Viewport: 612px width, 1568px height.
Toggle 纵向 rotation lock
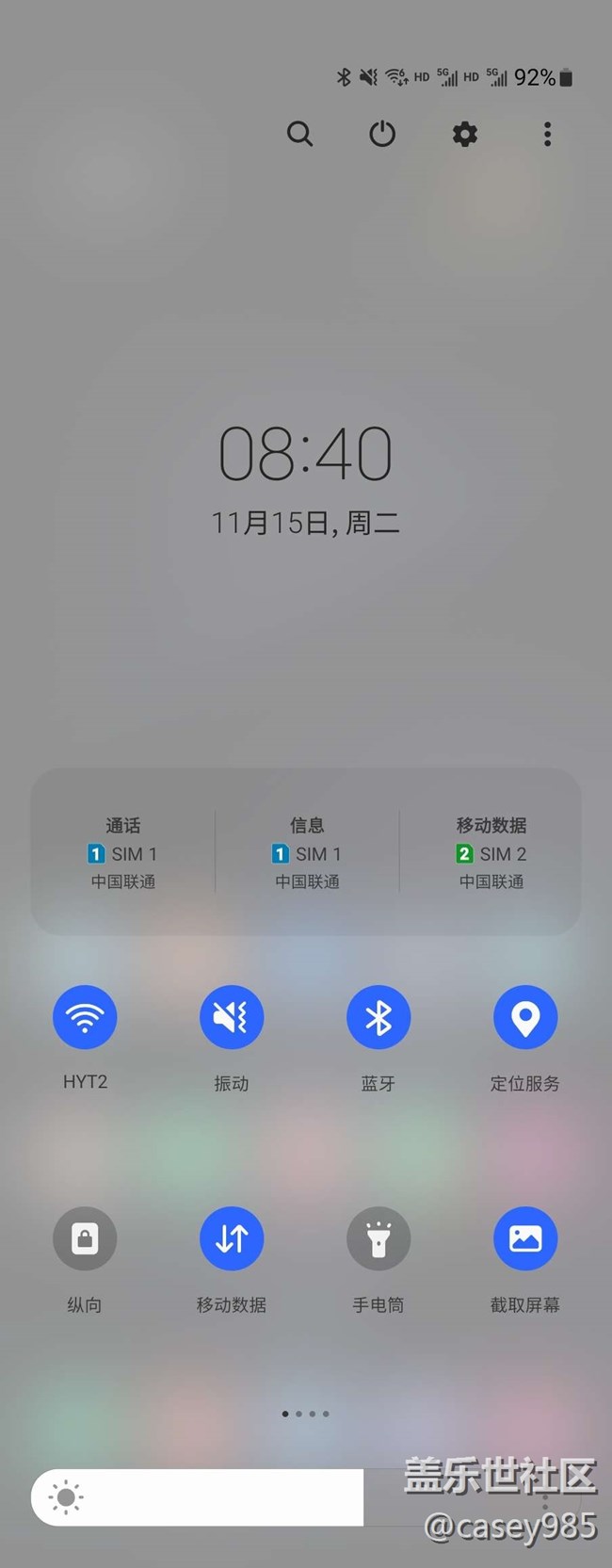(x=85, y=1238)
